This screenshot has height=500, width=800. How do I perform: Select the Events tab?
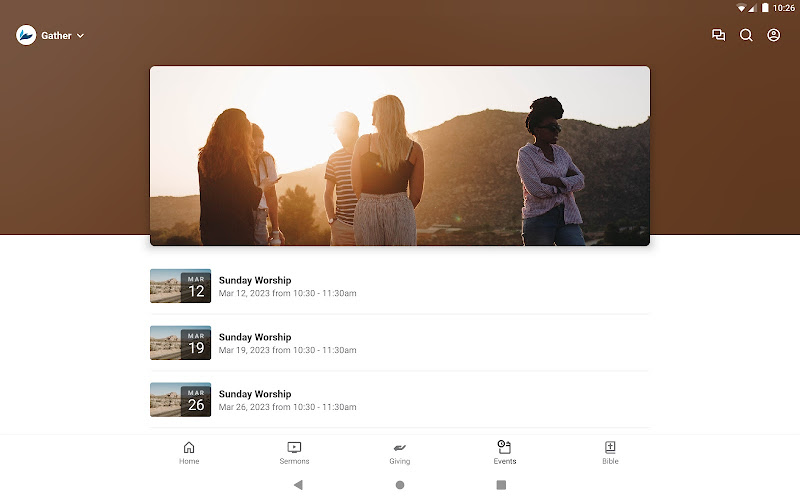tap(505, 453)
